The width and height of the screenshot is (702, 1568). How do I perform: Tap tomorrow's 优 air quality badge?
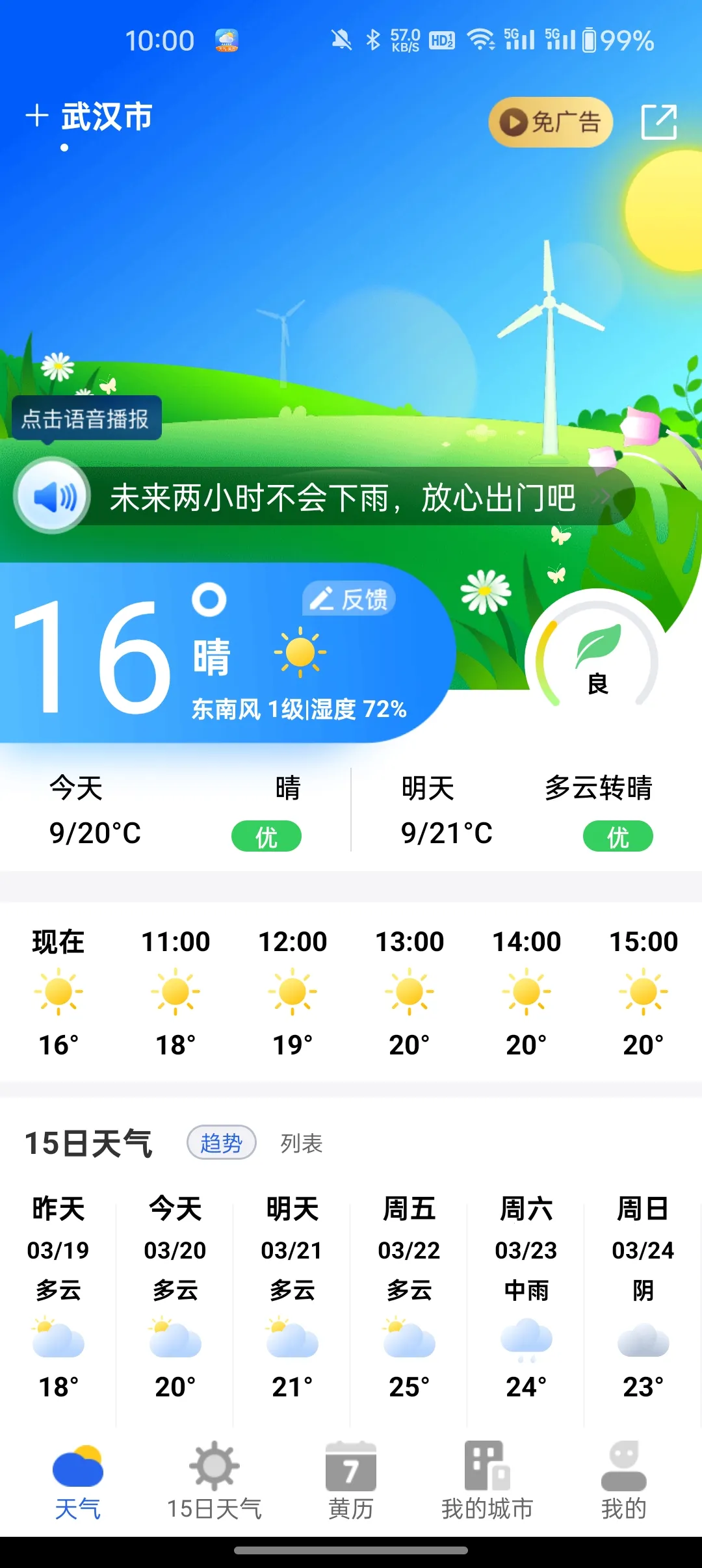[616, 837]
